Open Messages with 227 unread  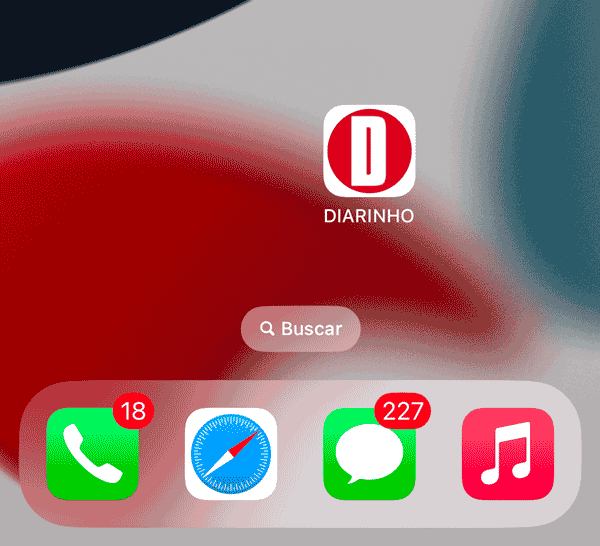369,454
